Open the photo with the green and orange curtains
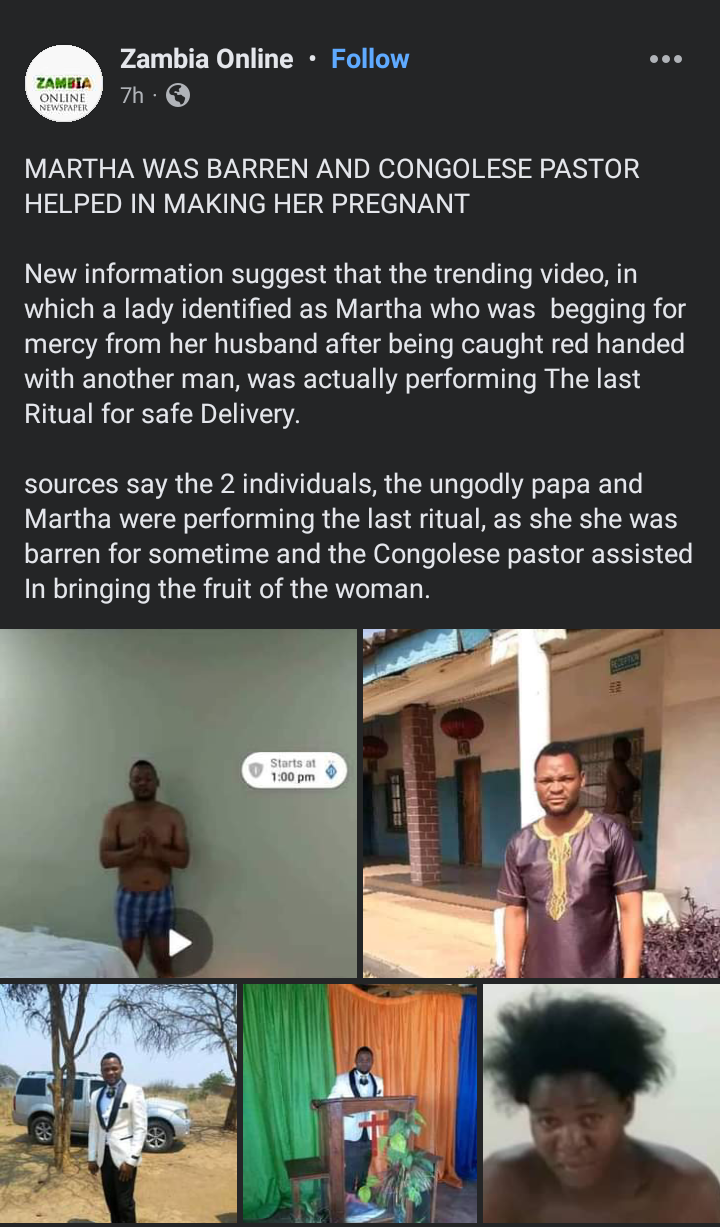 tap(360, 1103)
